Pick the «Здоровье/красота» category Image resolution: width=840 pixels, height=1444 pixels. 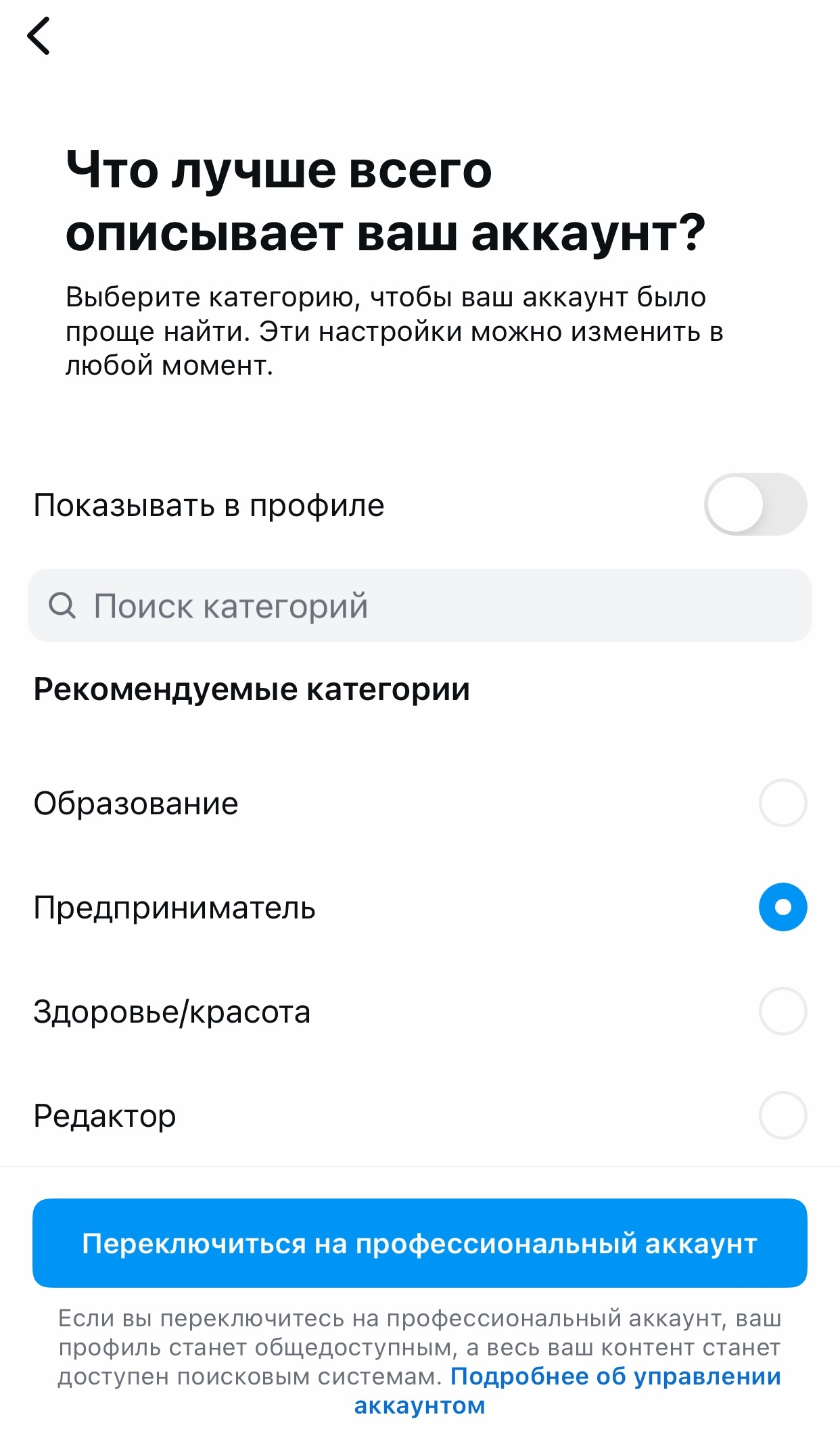tap(783, 1011)
